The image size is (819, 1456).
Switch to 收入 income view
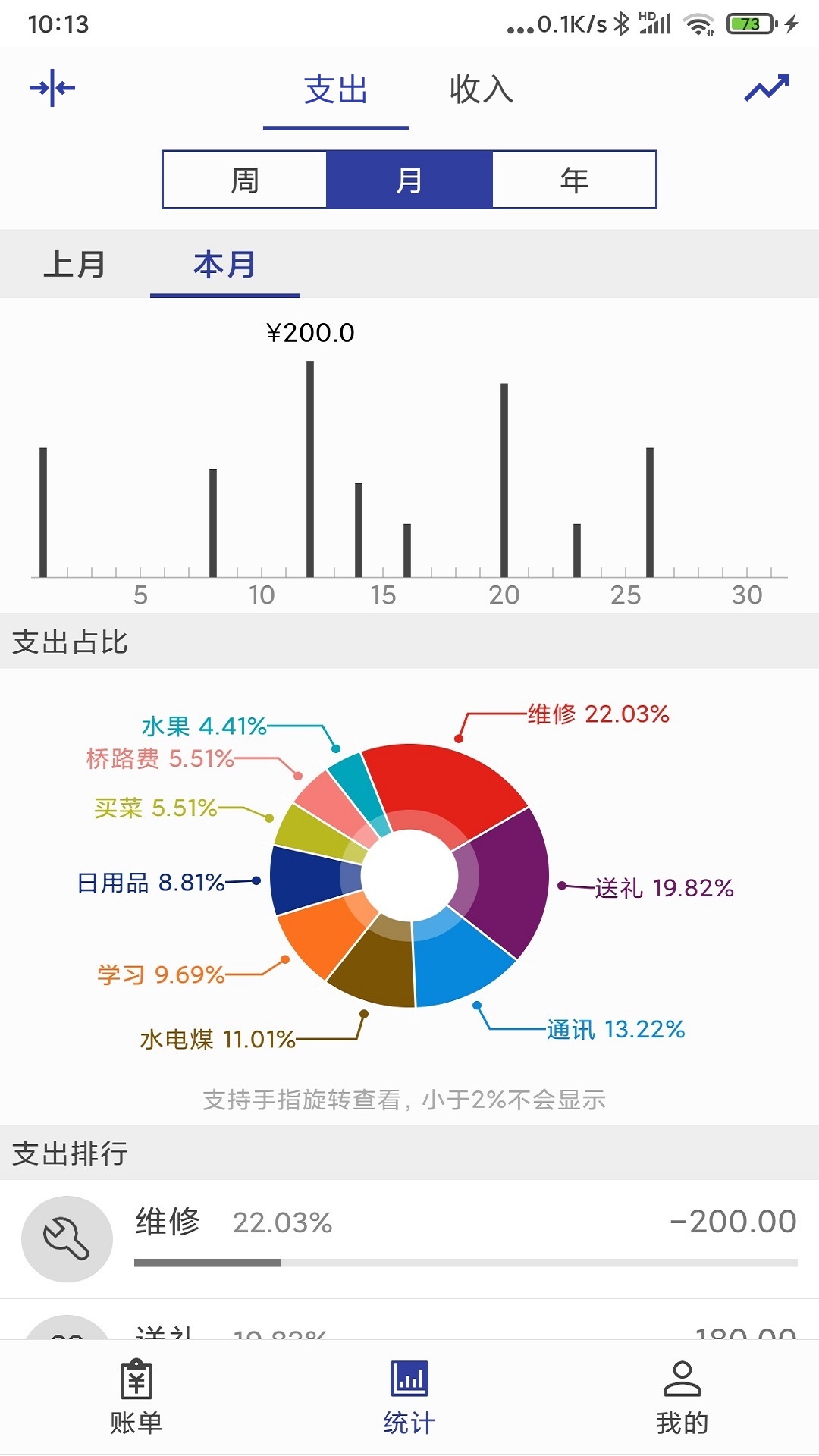pos(480,89)
